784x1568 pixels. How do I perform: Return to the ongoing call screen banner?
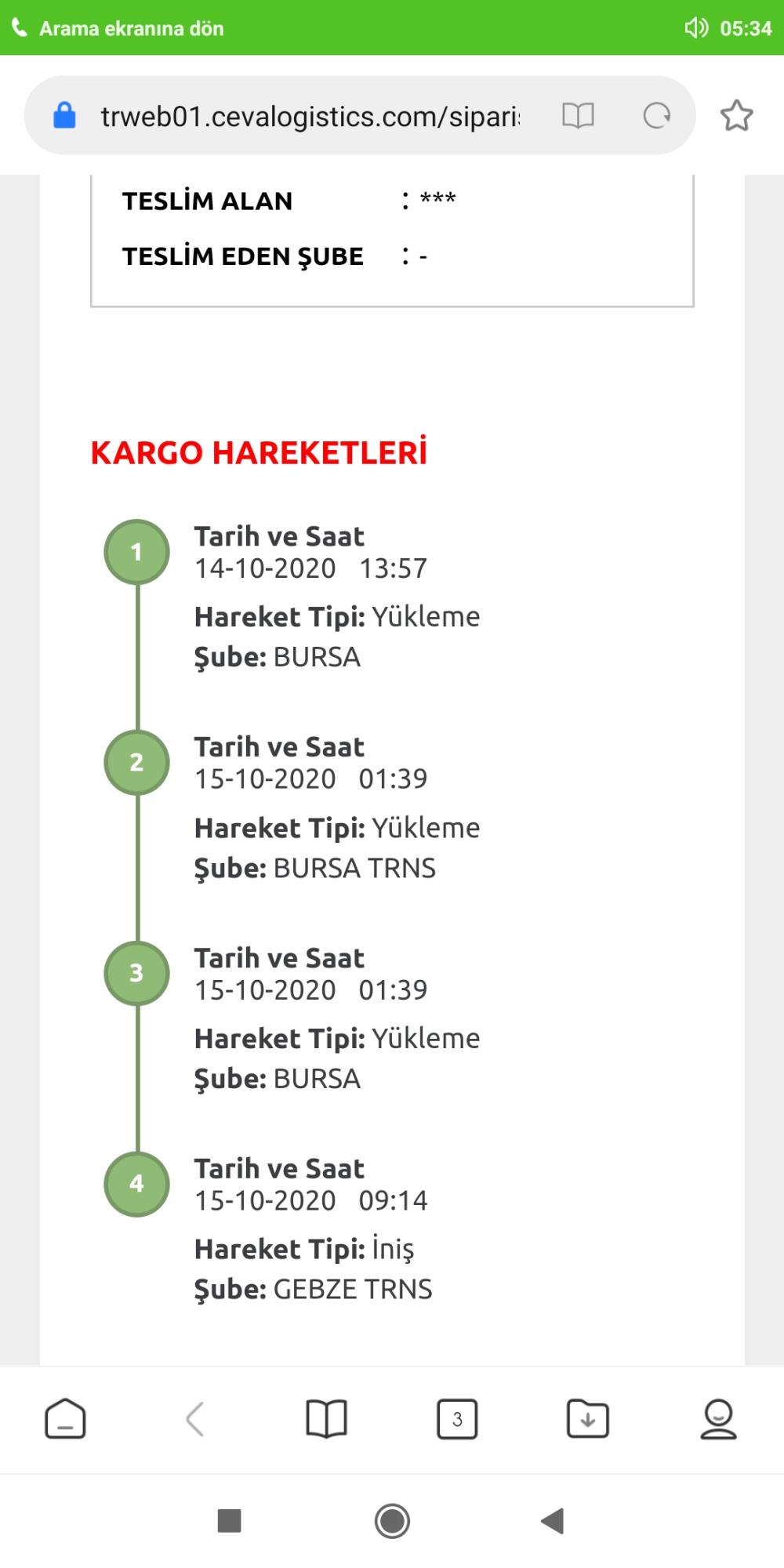click(x=118, y=28)
